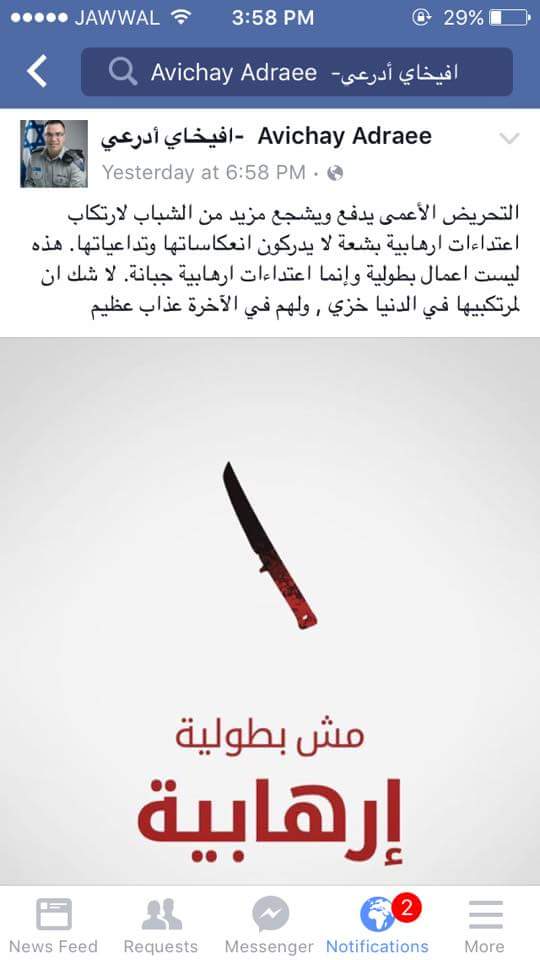The width and height of the screenshot is (540, 960).
Task: Open Avichay Adraee's profile picture
Action: pyautogui.click(x=54, y=154)
